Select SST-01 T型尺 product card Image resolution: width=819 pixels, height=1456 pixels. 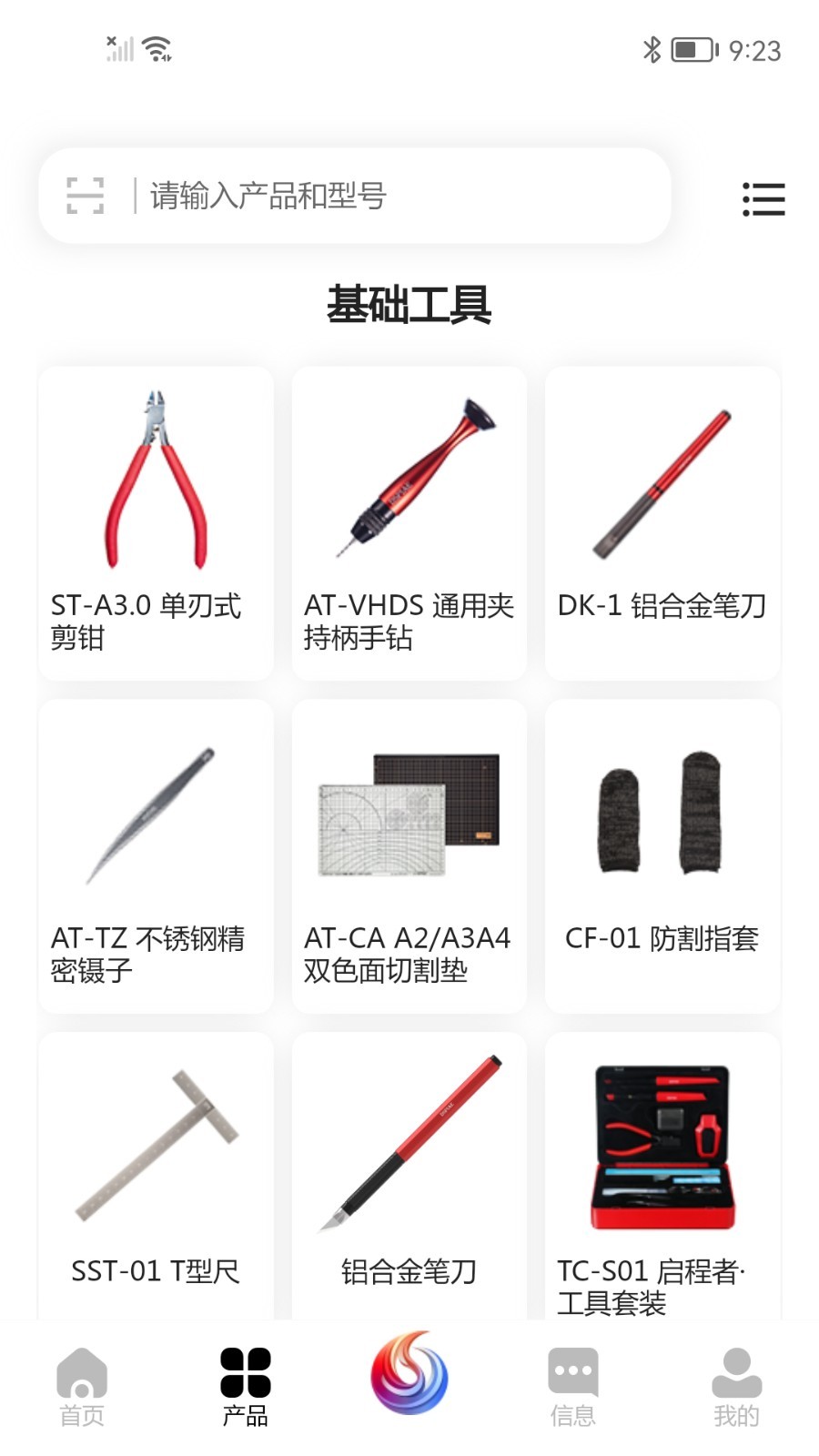(156, 1174)
